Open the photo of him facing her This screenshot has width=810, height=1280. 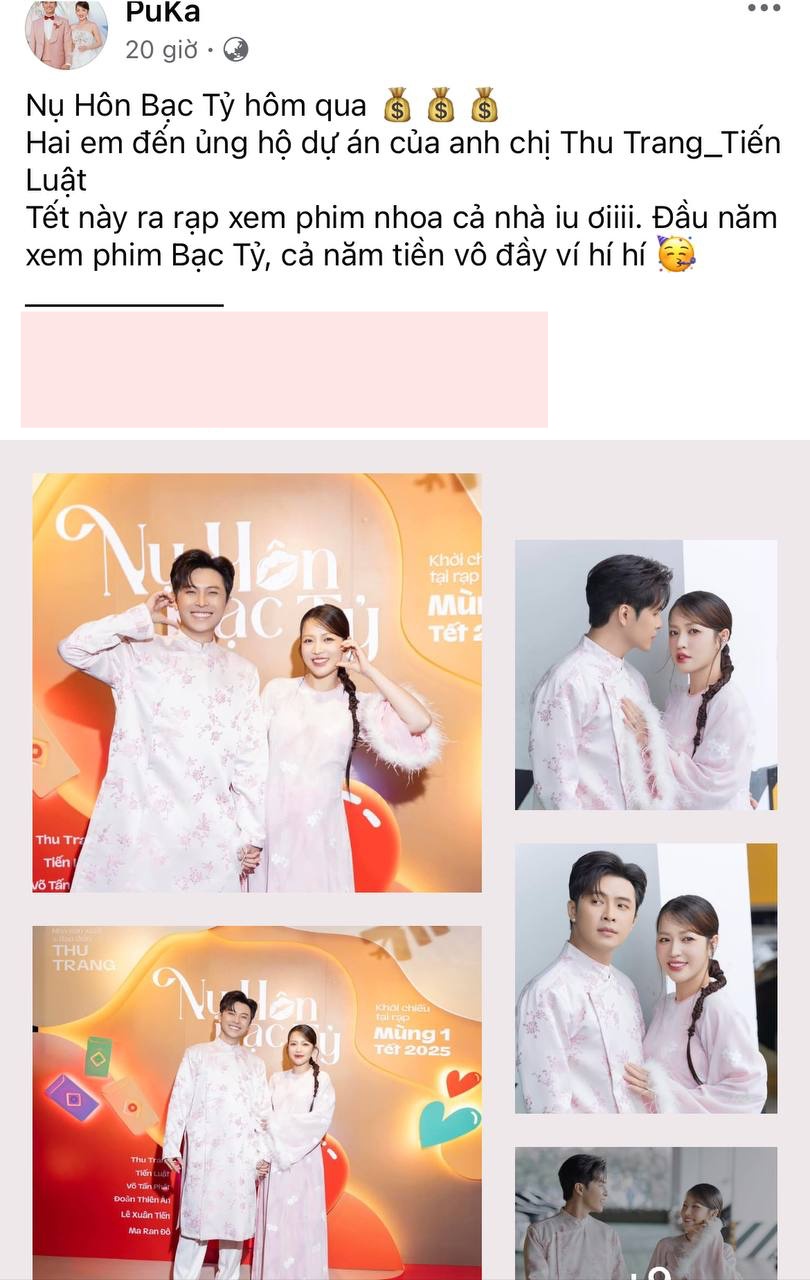[645, 675]
